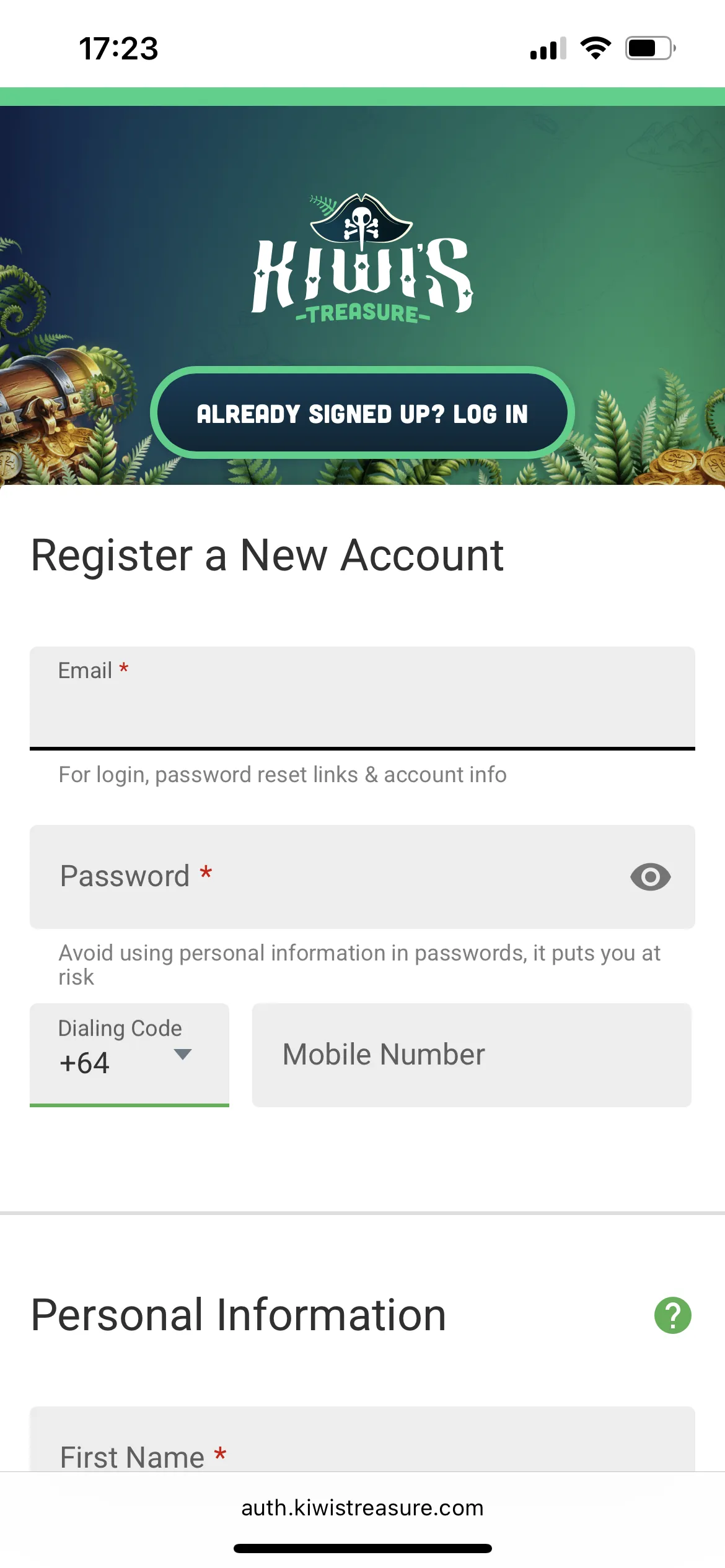This screenshot has width=725, height=1568.
Task: Open the Personal Information help icon
Action: (672, 1315)
